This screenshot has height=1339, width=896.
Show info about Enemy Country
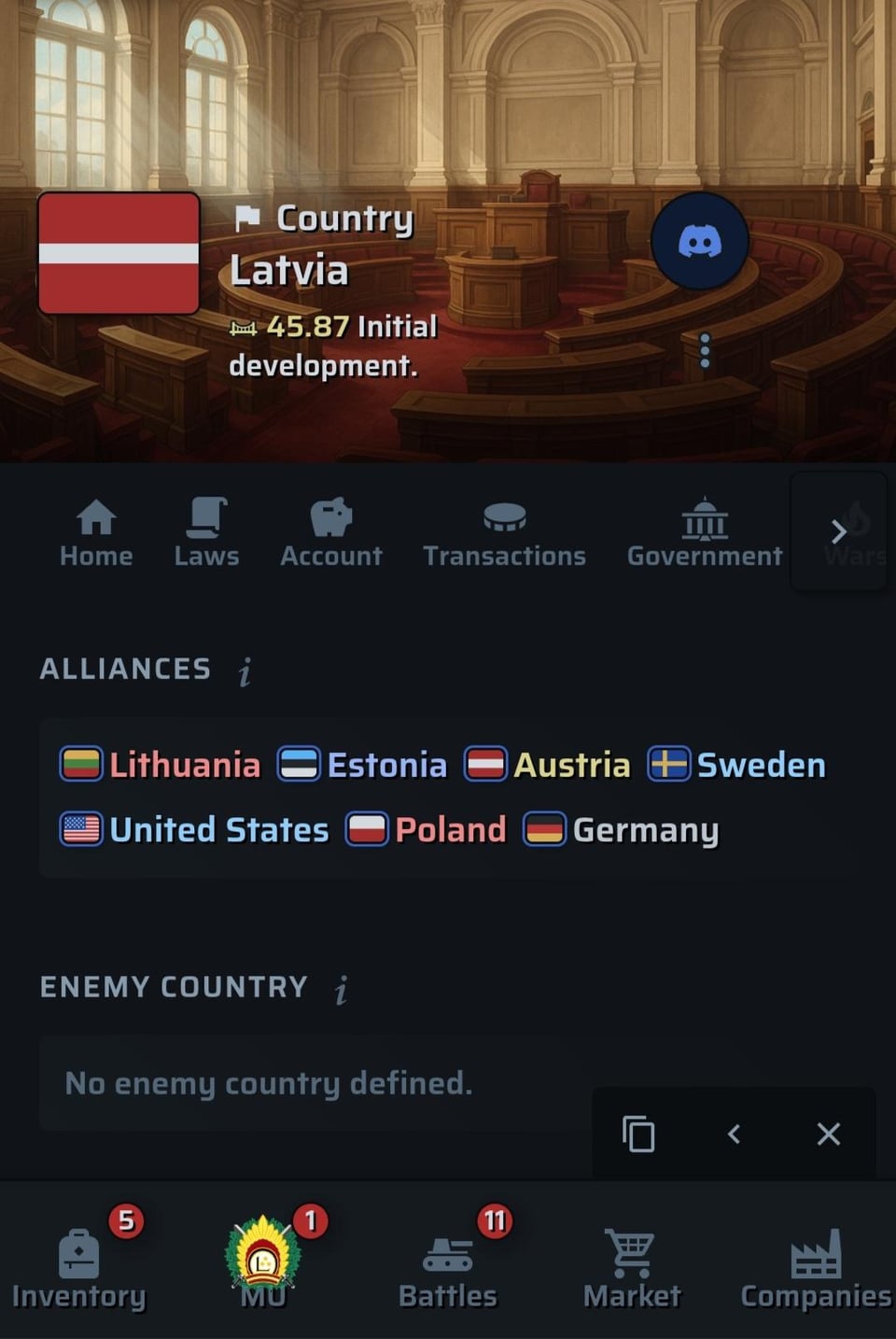point(342,989)
